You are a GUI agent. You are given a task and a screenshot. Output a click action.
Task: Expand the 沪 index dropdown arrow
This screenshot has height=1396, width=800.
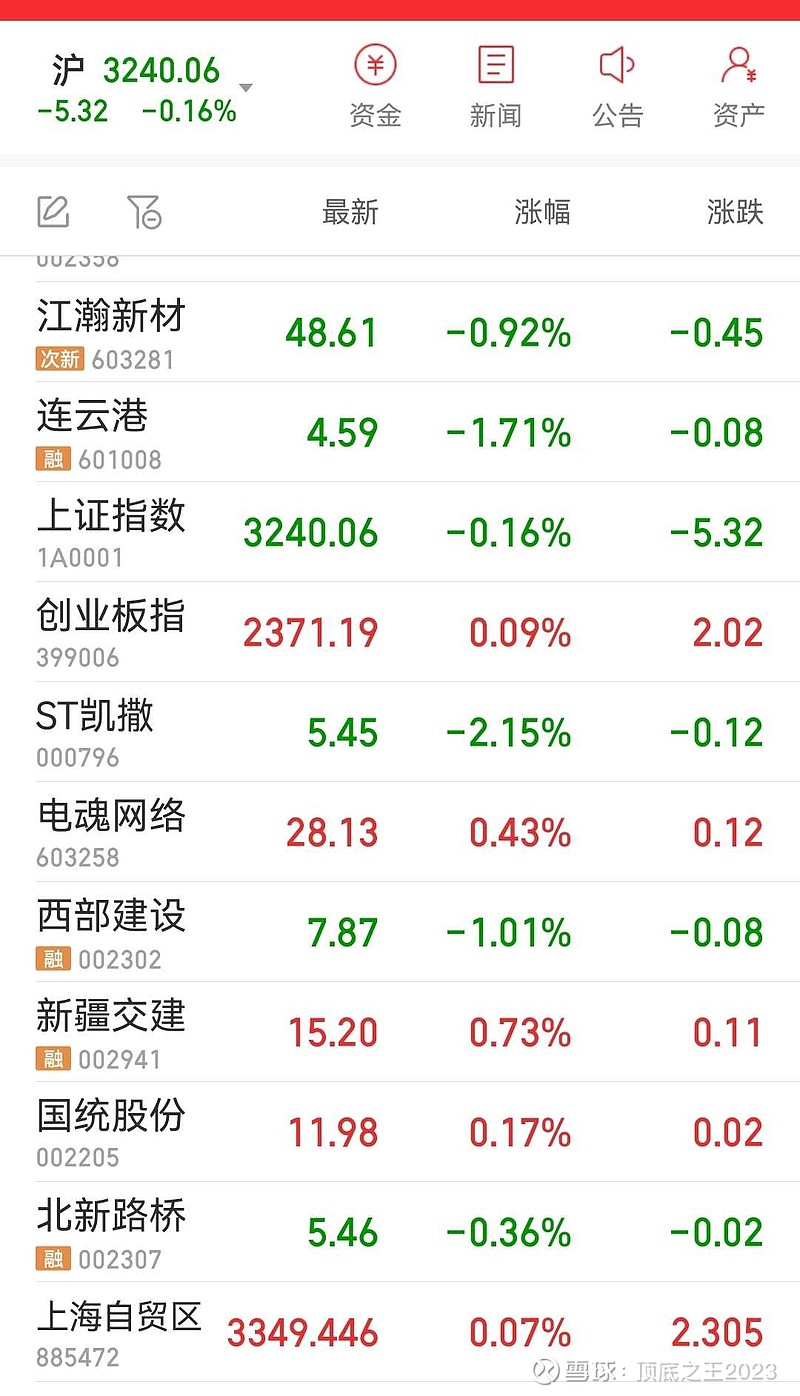(246, 88)
